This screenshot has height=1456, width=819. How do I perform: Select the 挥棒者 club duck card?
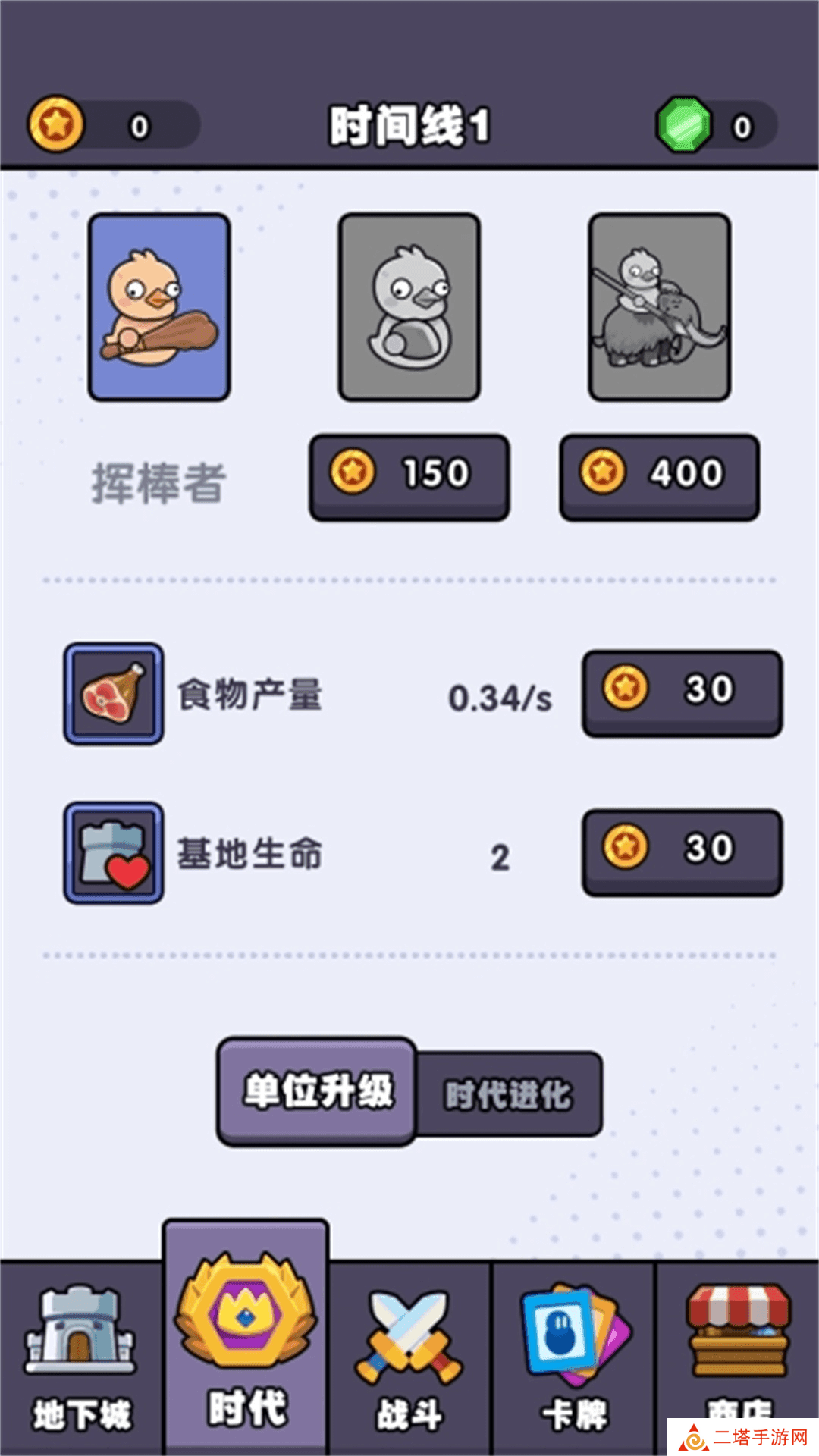click(x=159, y=307)
